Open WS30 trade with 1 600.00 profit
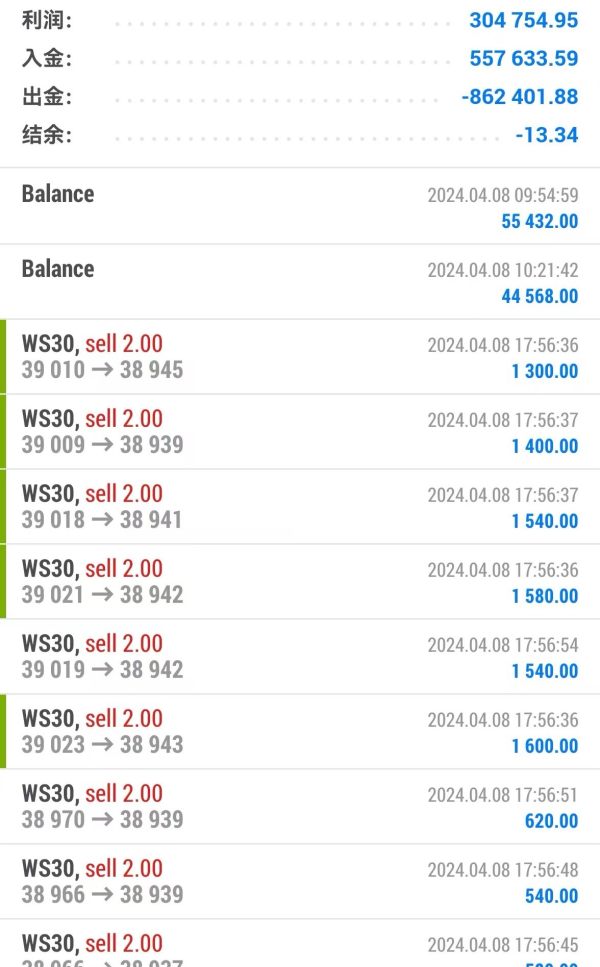The image size is (600, 967). [x=300, y=732]
